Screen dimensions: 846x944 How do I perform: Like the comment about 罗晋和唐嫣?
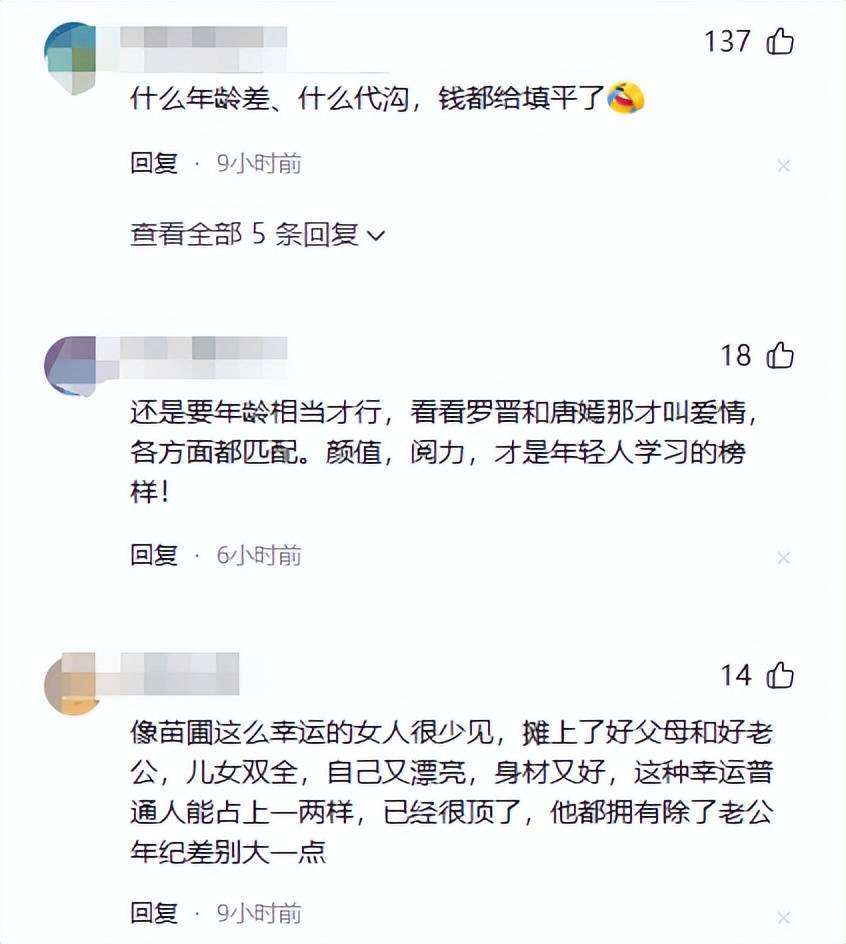(x=780, y=355)
